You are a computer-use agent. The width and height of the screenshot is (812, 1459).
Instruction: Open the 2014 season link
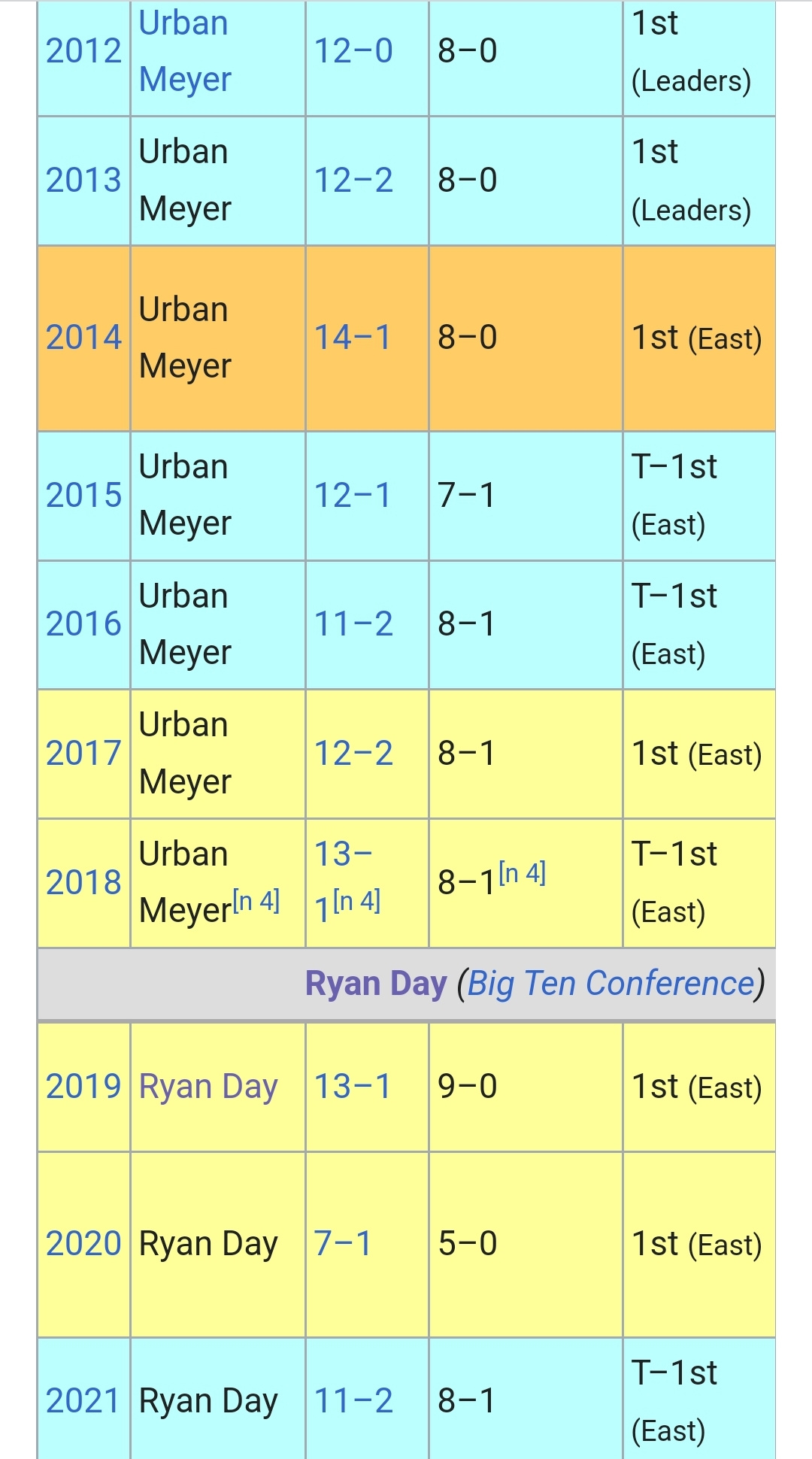[83, 338]
